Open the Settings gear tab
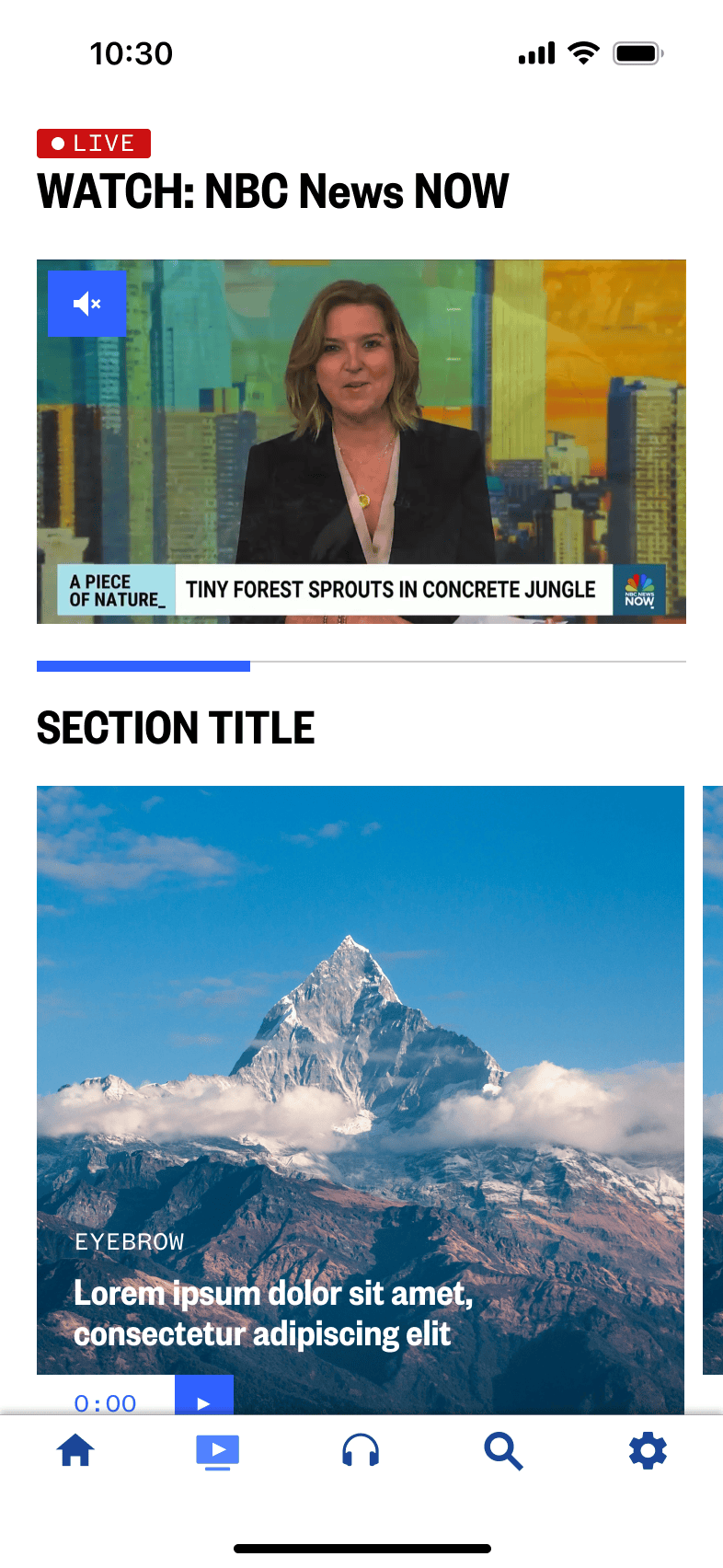 (648, 1451)
